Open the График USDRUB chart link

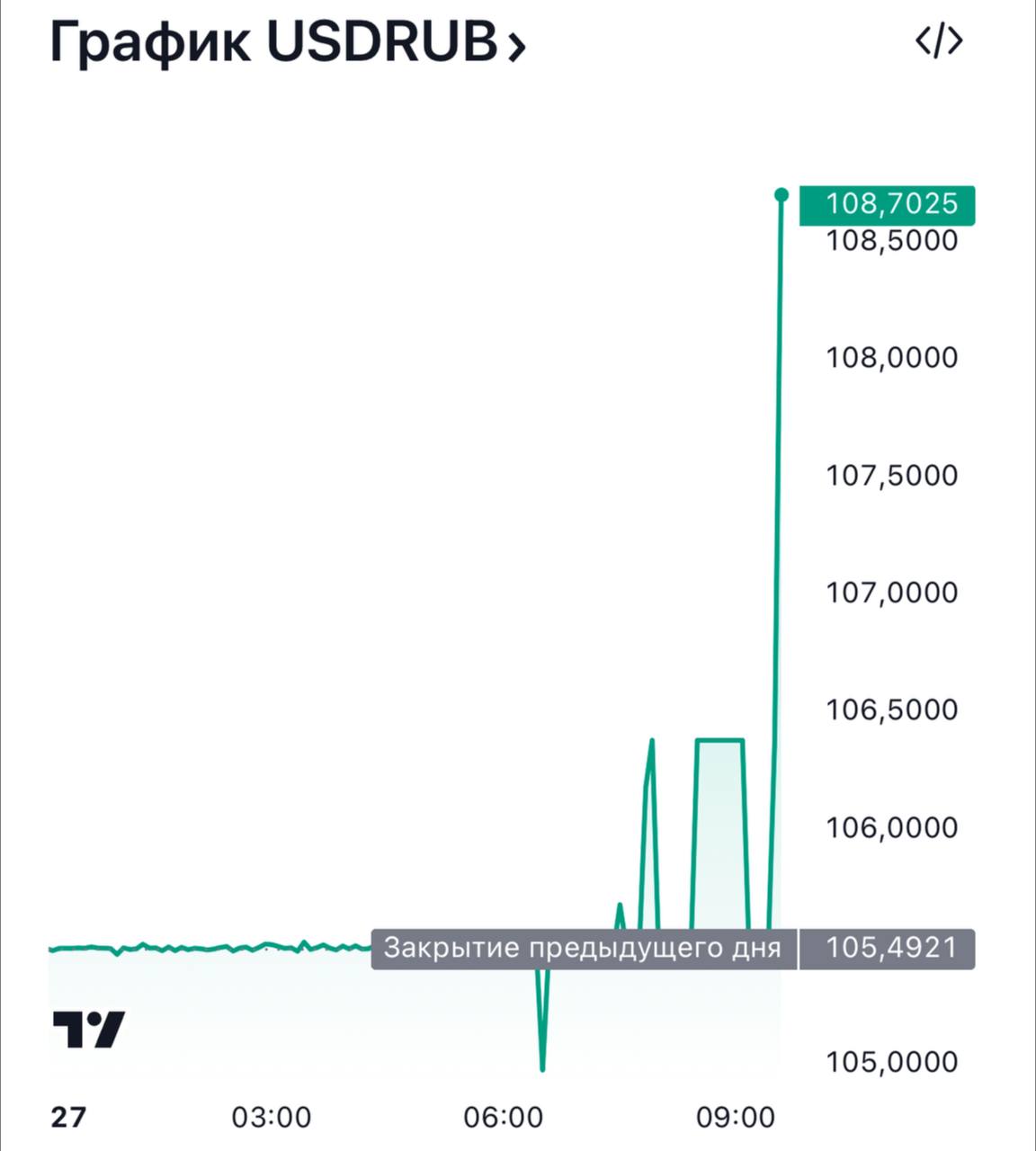286,42
